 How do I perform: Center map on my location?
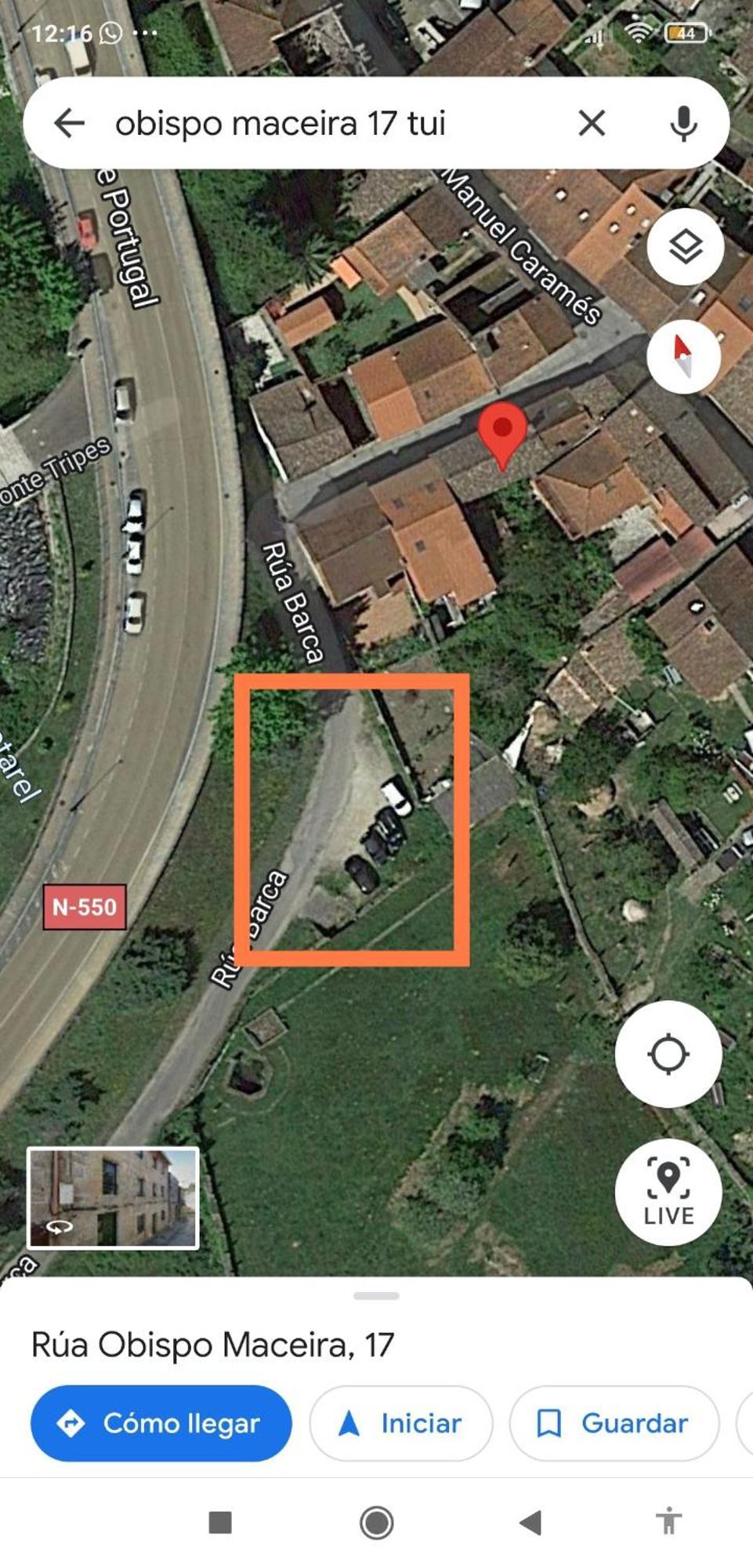(x=668, y=1053)
